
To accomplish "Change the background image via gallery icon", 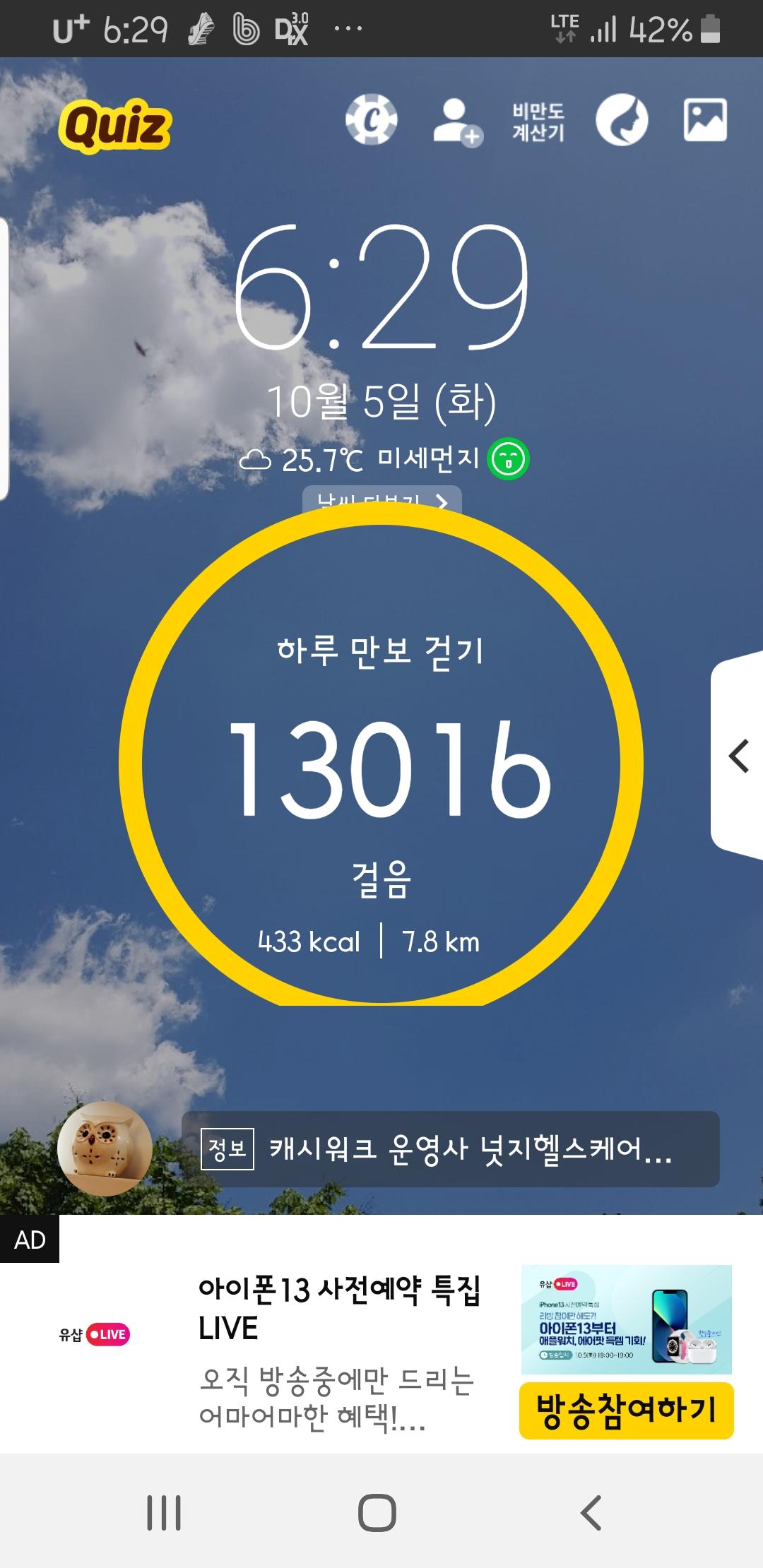I will tap(705, 119).
